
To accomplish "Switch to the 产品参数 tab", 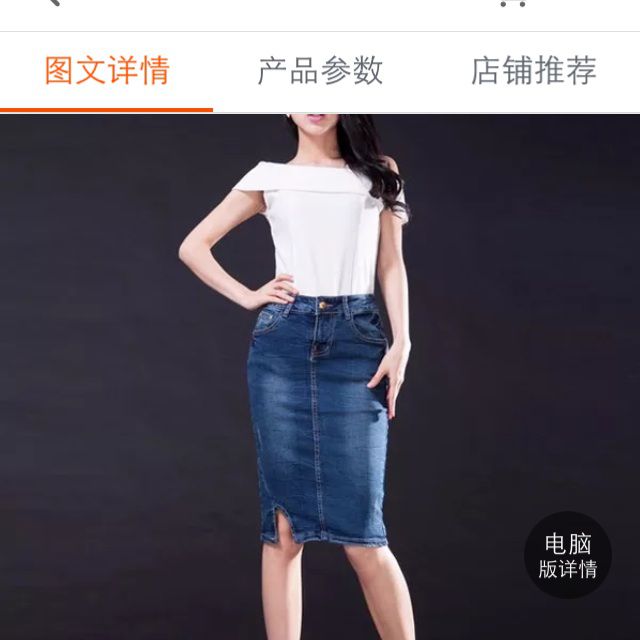I will 320,71.
